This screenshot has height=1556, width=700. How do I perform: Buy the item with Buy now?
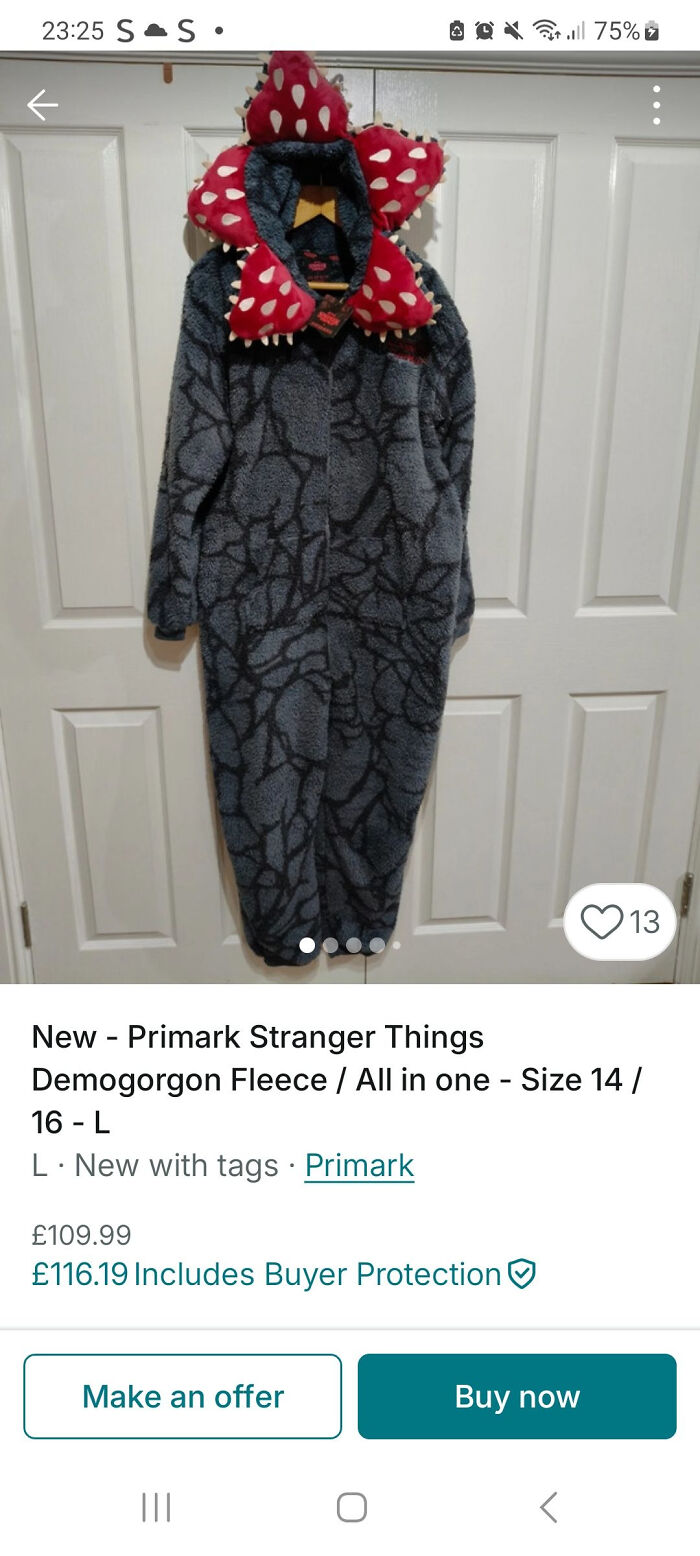pos(517,1396)
